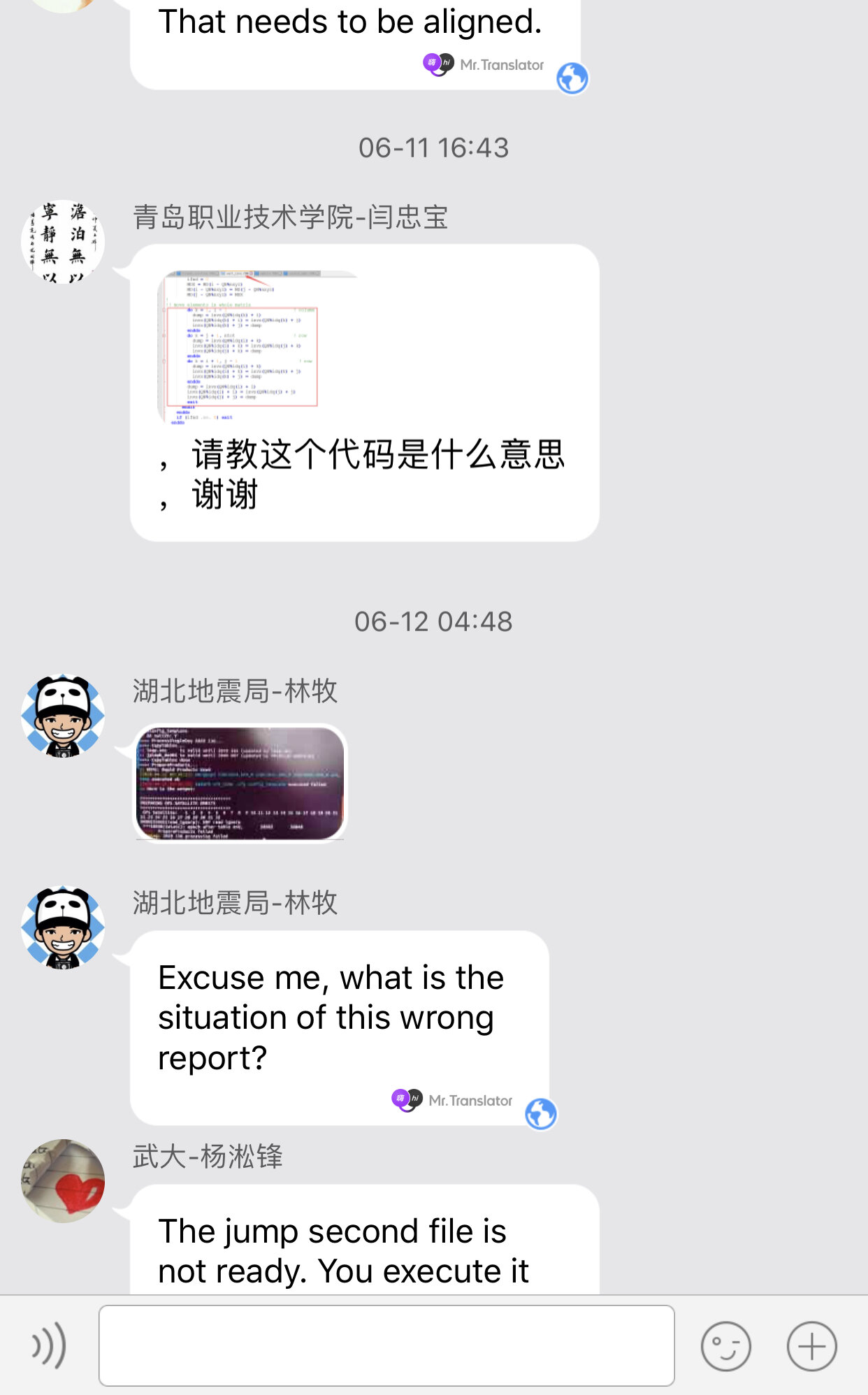Open the emoji picker

coord(725,1346)
